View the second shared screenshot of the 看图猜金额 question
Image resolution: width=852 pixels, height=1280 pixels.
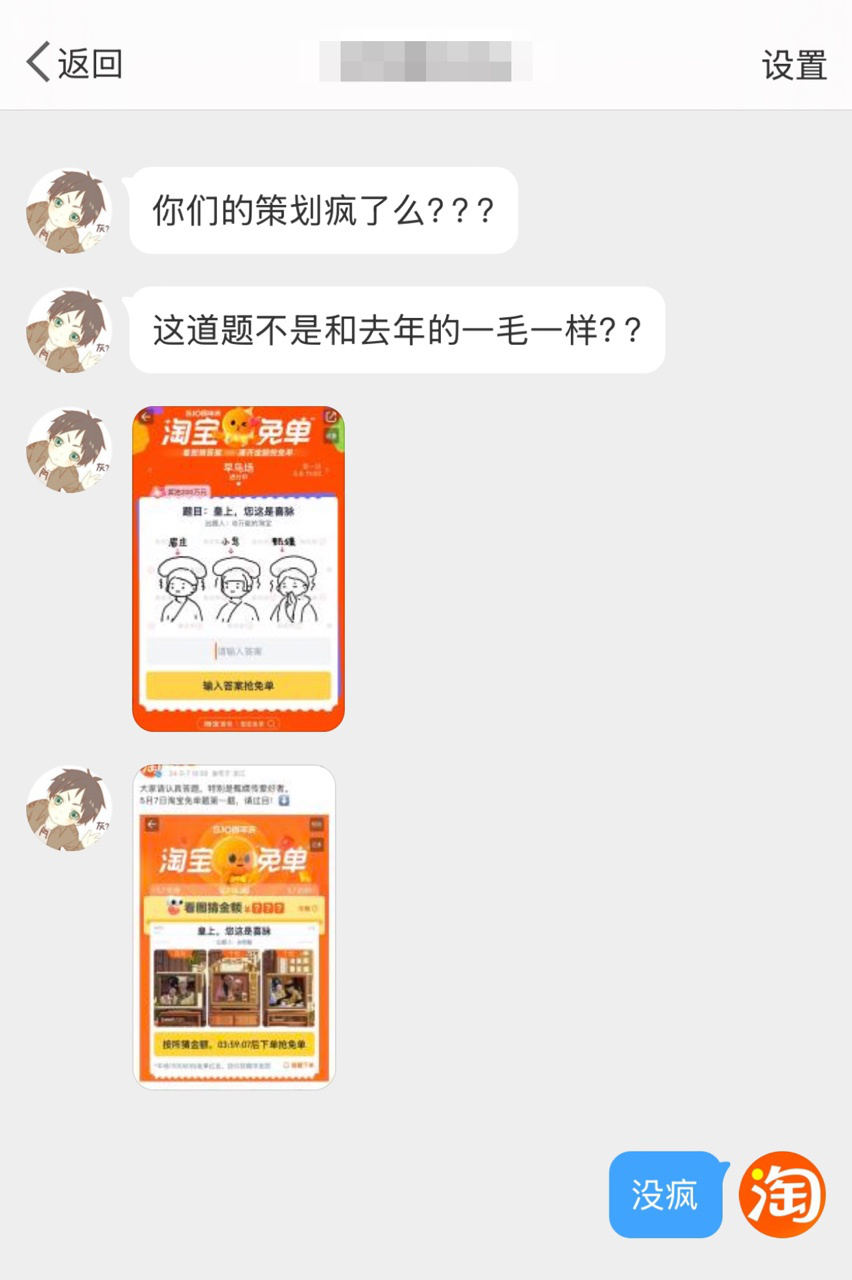[234, 927]
